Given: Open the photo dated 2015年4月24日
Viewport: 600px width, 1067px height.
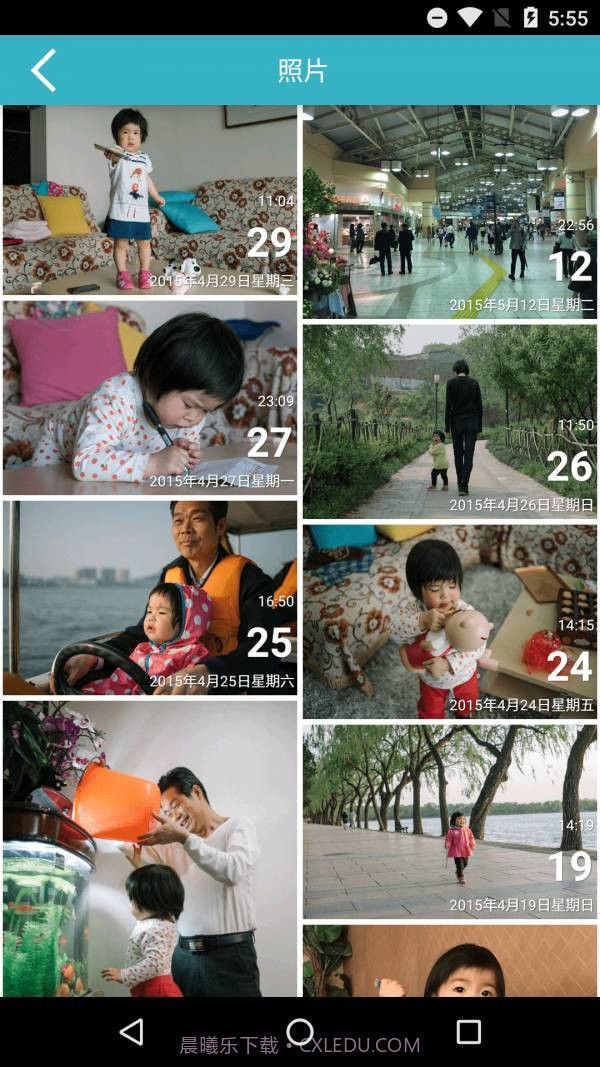Looking at the screenshot, I should [450, 621].
